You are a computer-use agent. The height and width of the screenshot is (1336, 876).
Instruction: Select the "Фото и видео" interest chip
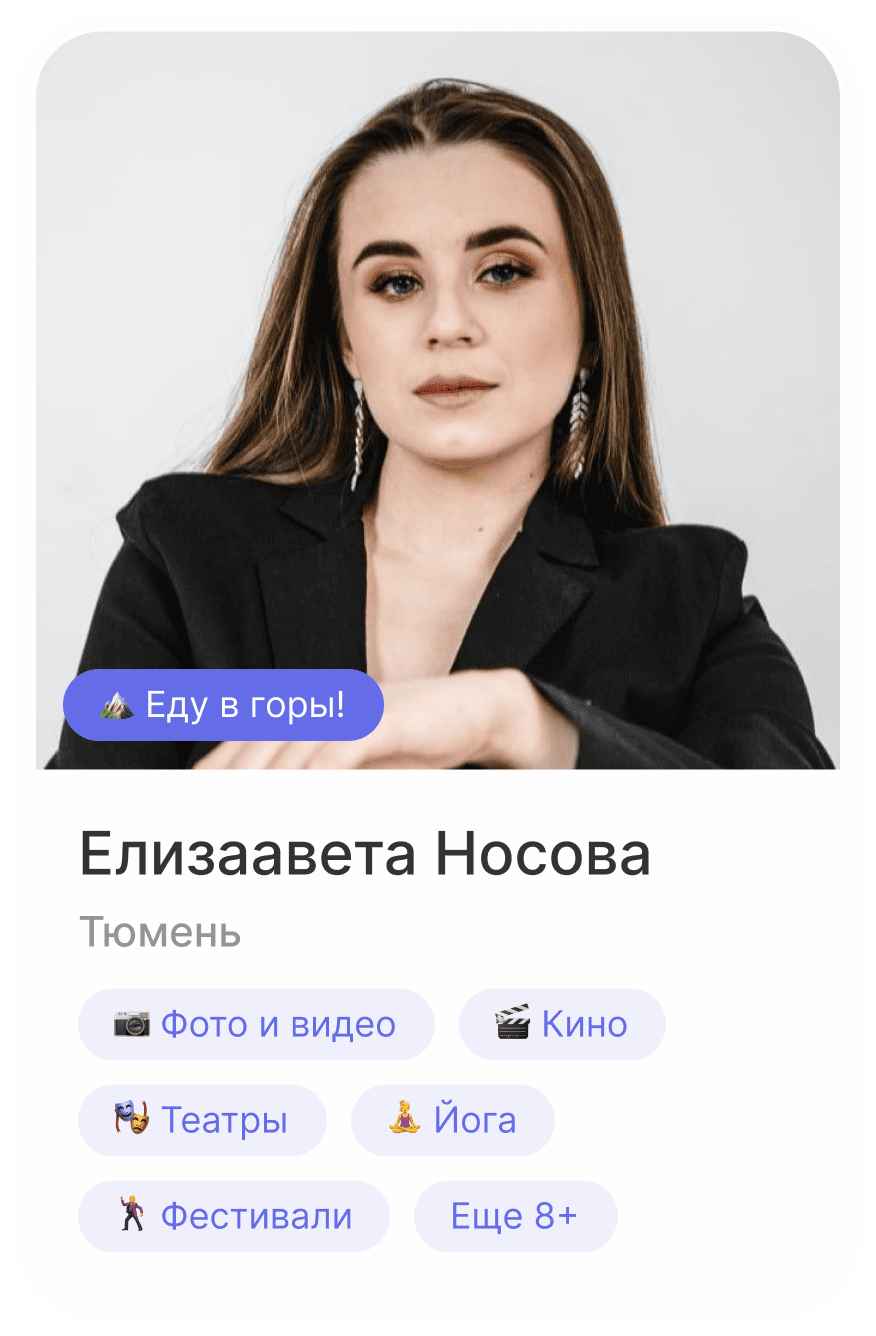tap(256, 1024)
